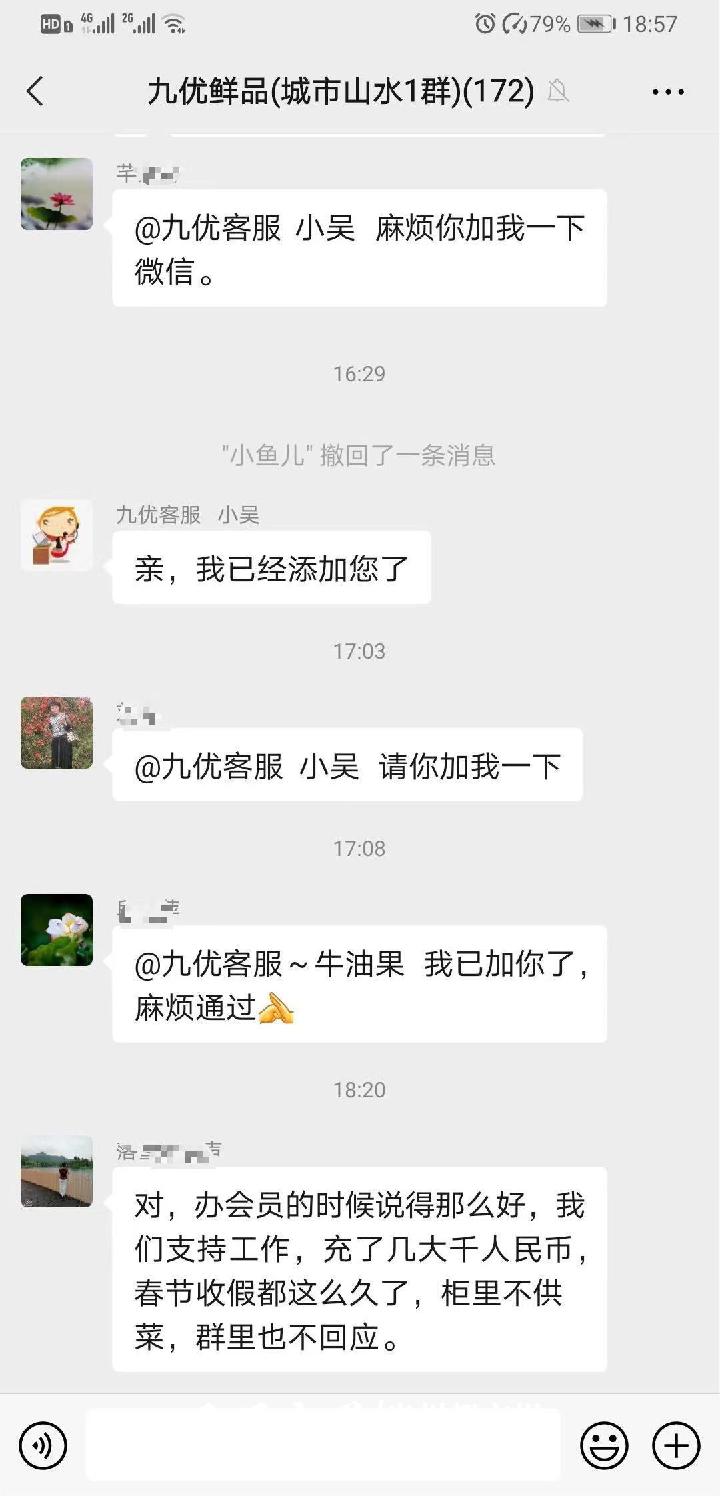Open avatar of 九优客服 小吴
The image size is (720, 1496).
57,536
